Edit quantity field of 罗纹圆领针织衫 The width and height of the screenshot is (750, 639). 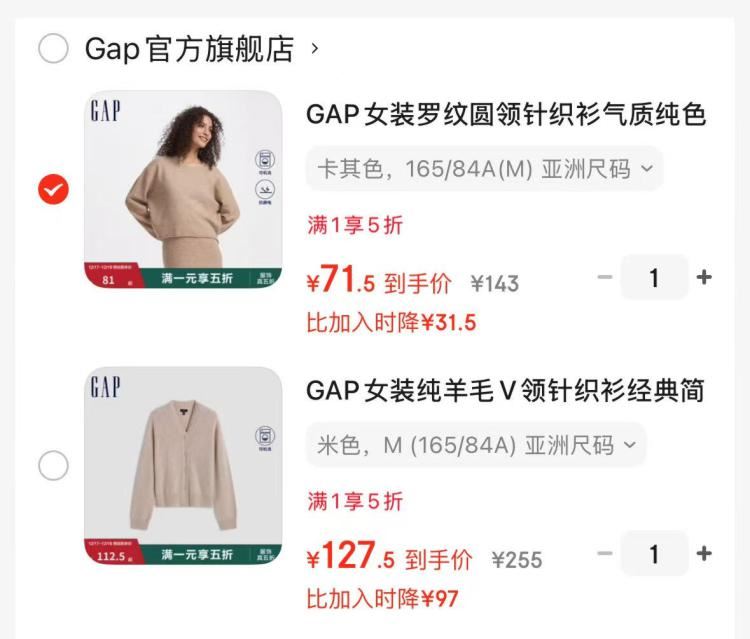tap(654, 277)
